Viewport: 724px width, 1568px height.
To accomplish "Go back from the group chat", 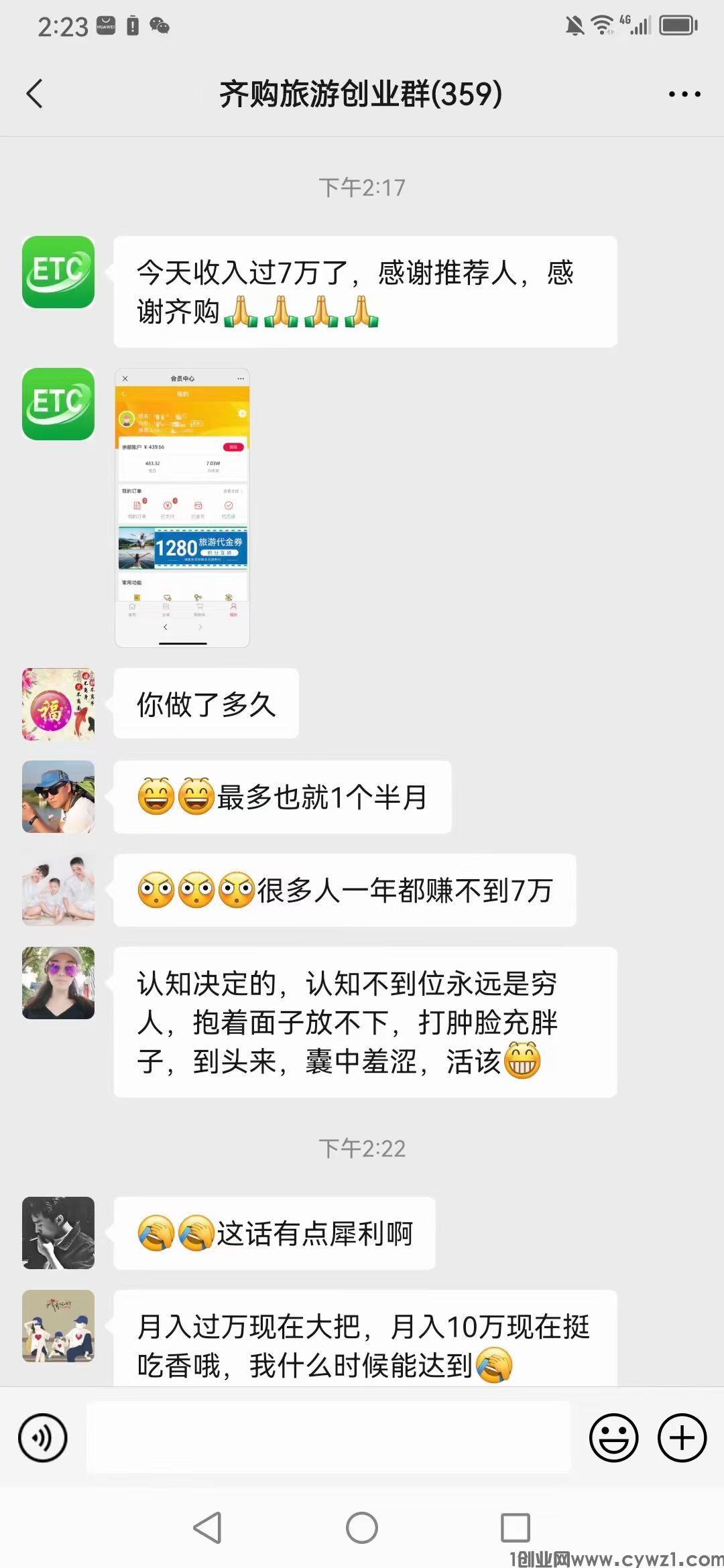I will [x=35, y=94].
